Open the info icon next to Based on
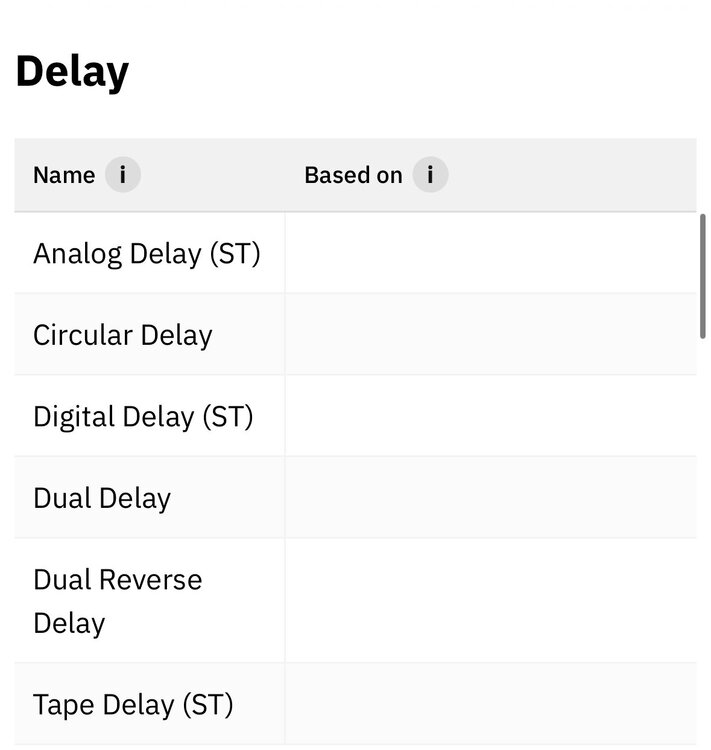The image size is (711, 750). tap(430, 175)
